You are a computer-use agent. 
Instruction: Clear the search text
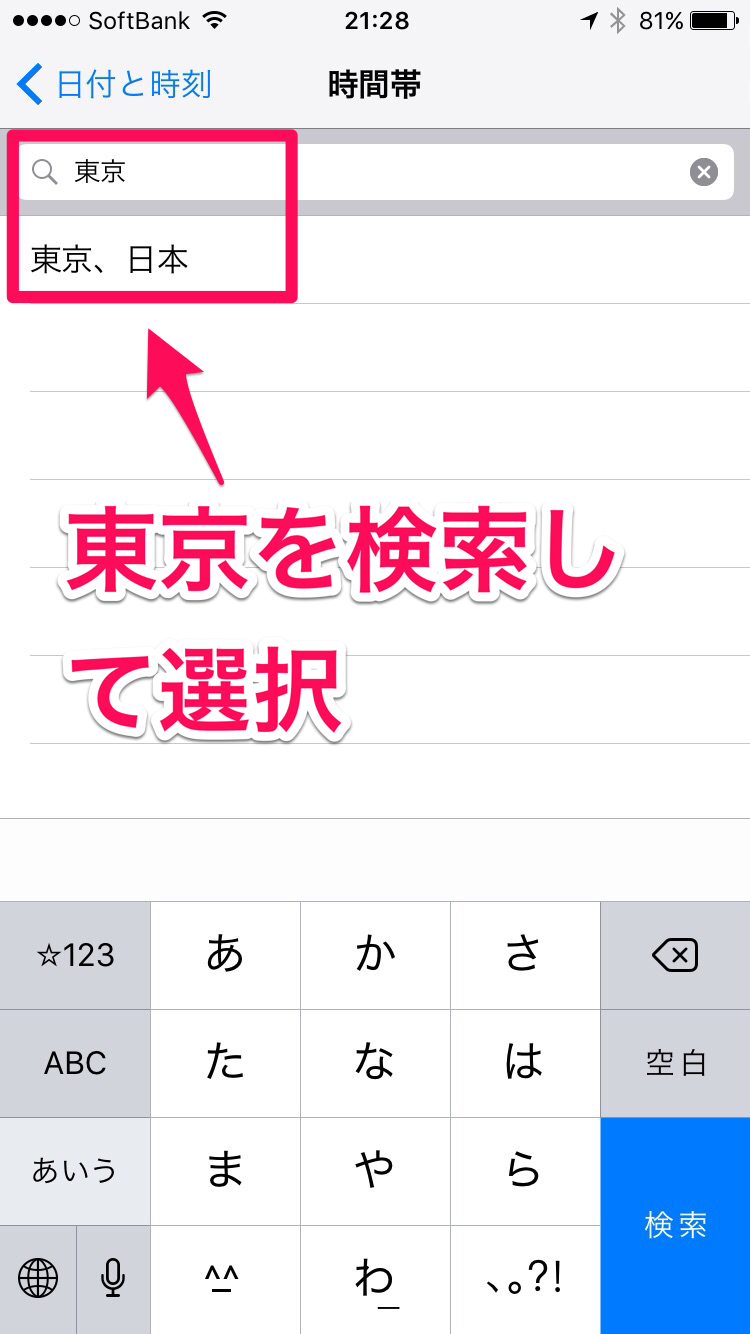click(x=704, y=172)
